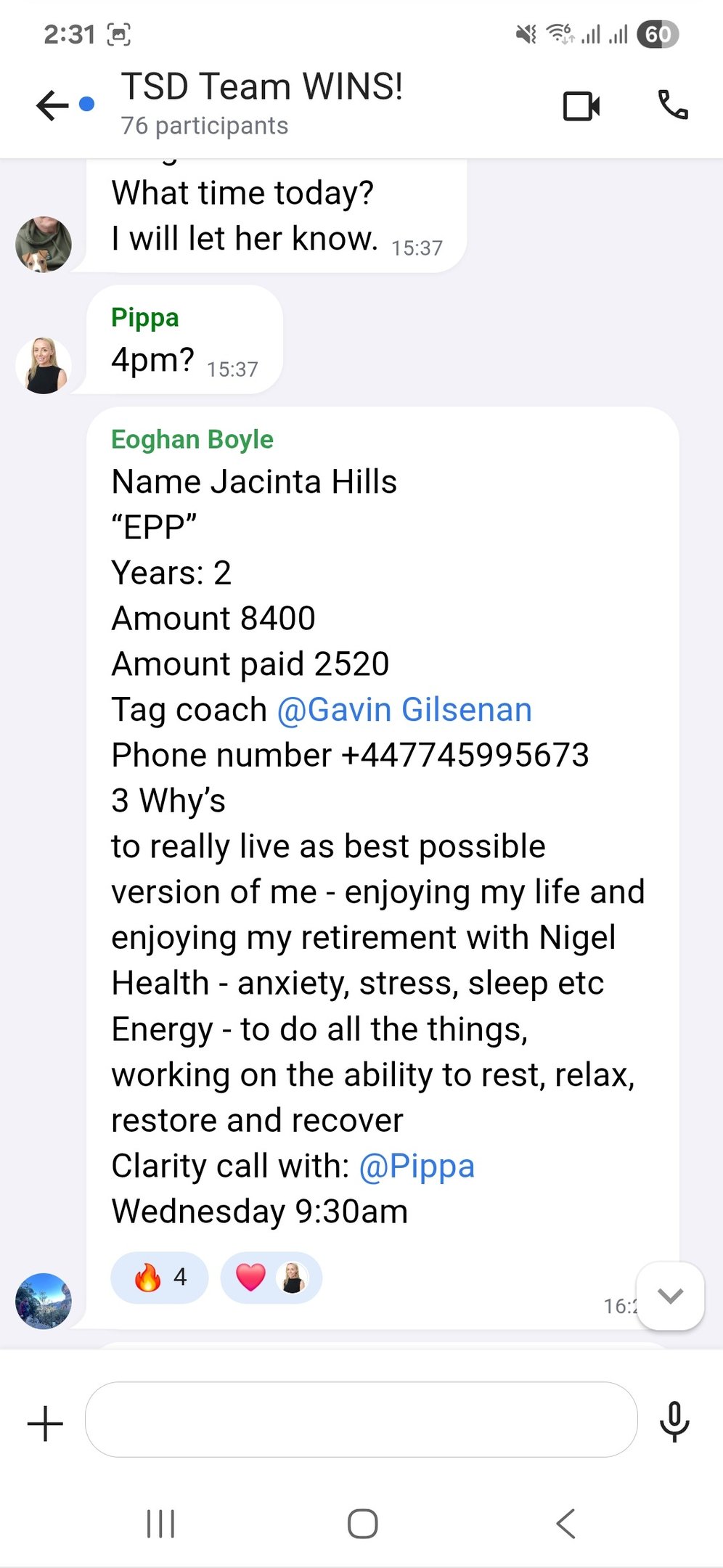Image resolution: width=723 pixels, height=1568 pixels.
Task: Focus the message text field
Action: point(361,1419)
